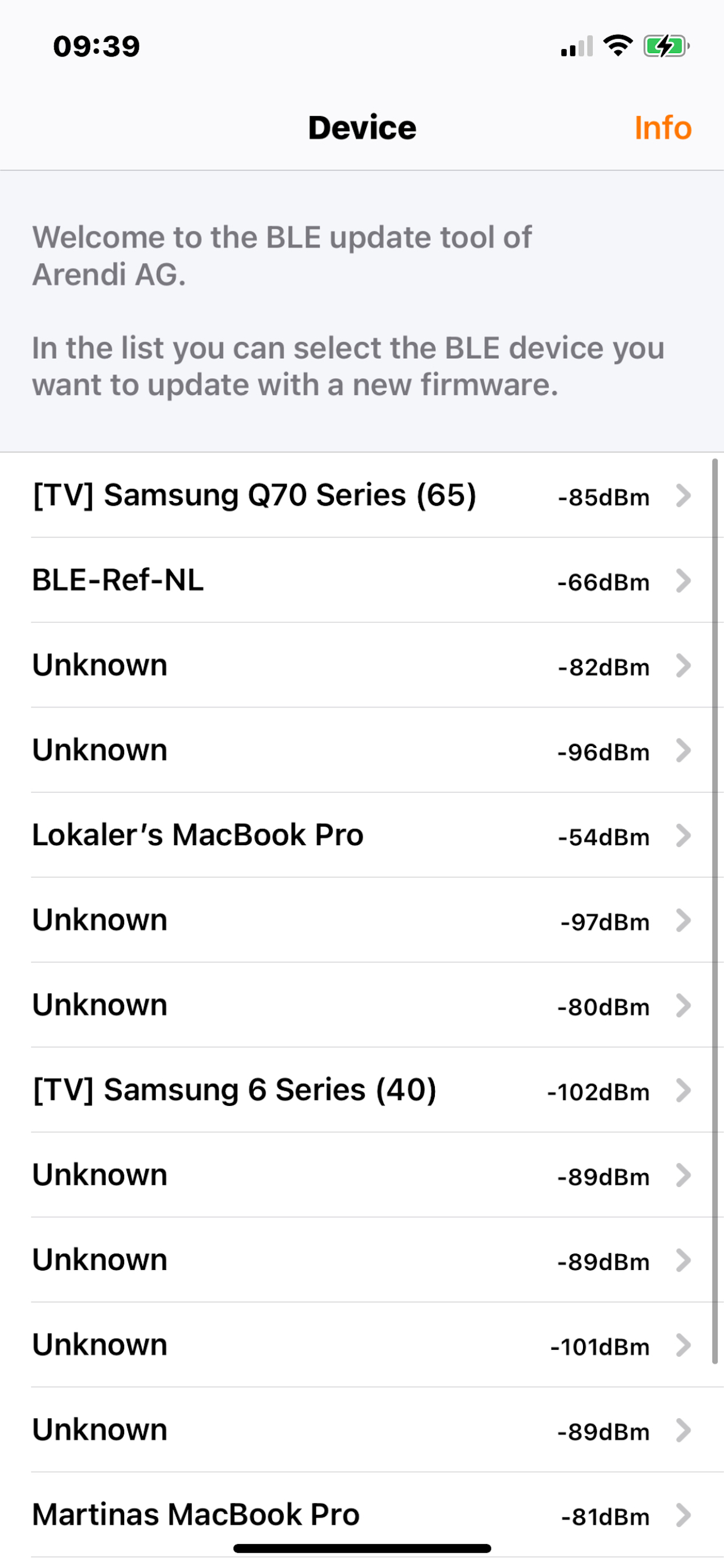Tap the cellular signal strength icon
The height and width of the screenshot is (1568, 724).
pos(575,47)
